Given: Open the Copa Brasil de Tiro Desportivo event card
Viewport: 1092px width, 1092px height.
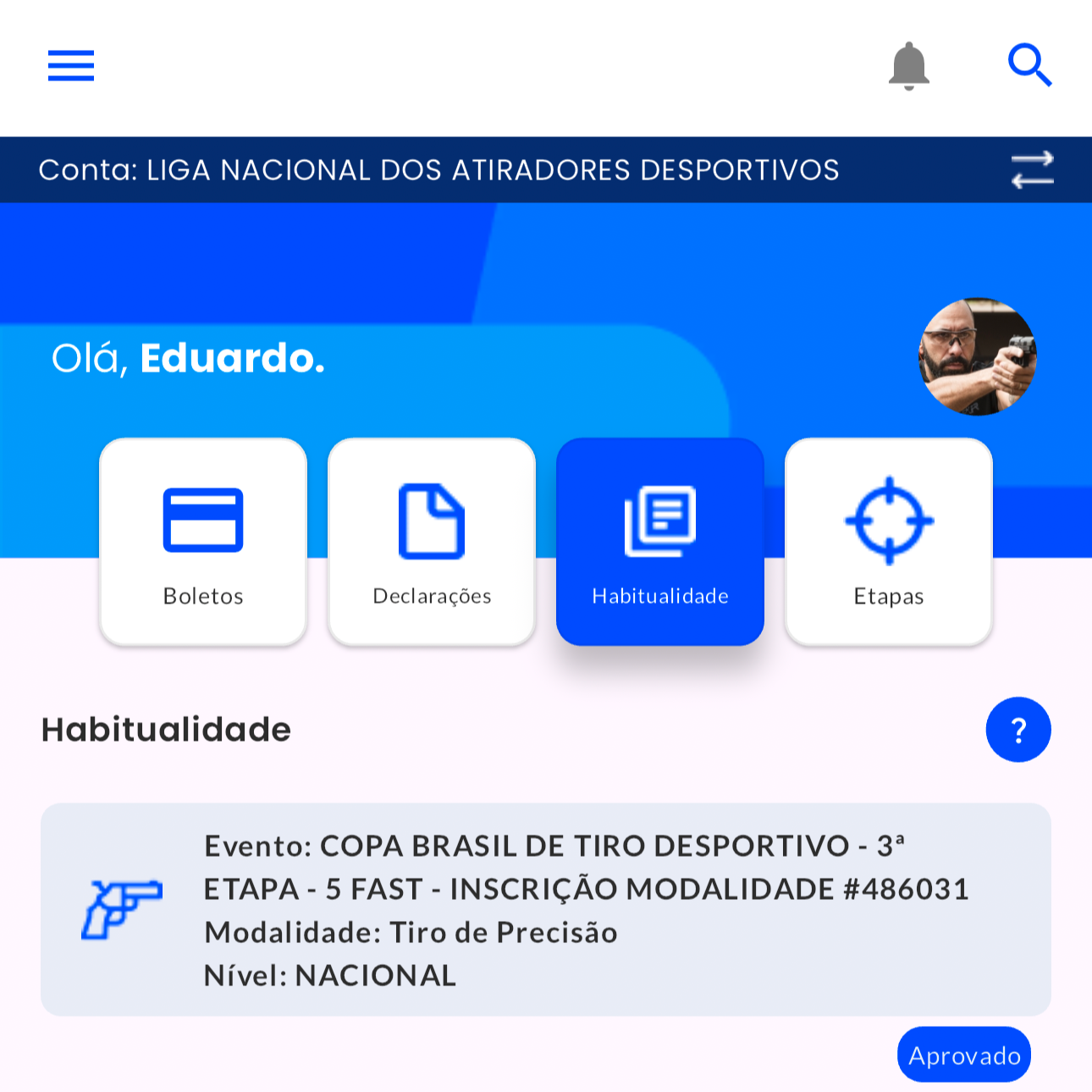Looking at the screenshot, I should click(x=546, y=910).
